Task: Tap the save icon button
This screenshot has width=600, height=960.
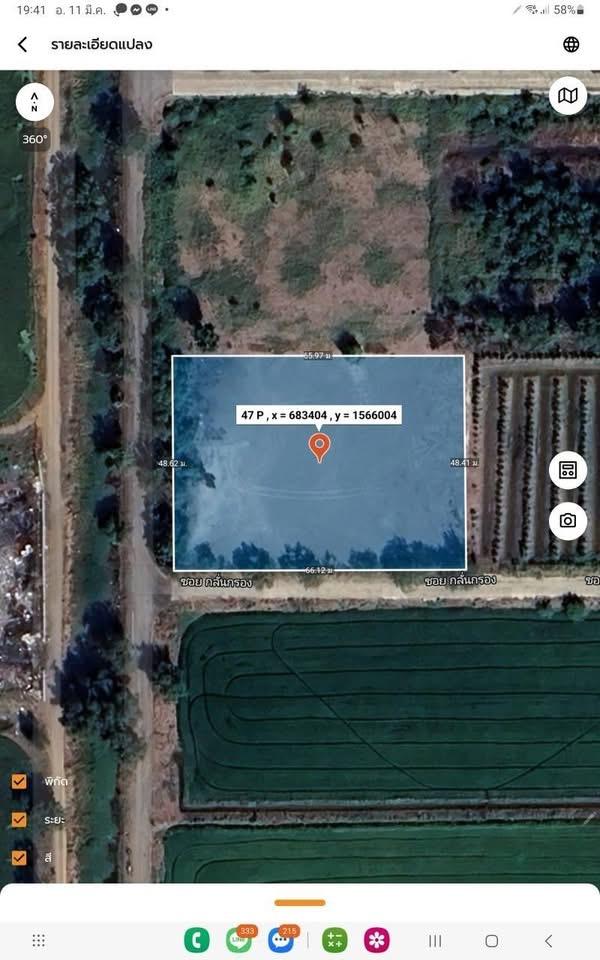Action: (568, 470)
